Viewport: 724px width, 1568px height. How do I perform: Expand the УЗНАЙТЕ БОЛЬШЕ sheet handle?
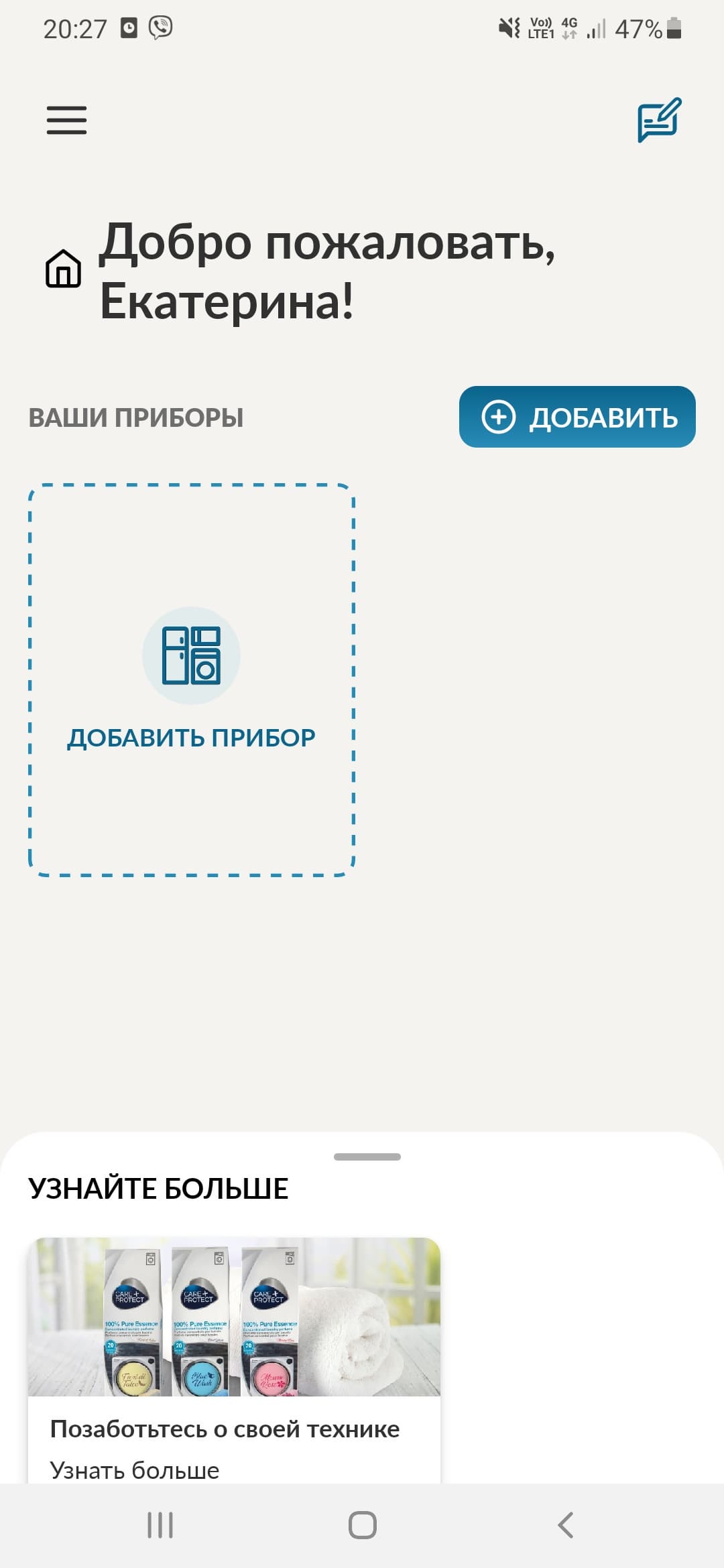(367, 1157)
